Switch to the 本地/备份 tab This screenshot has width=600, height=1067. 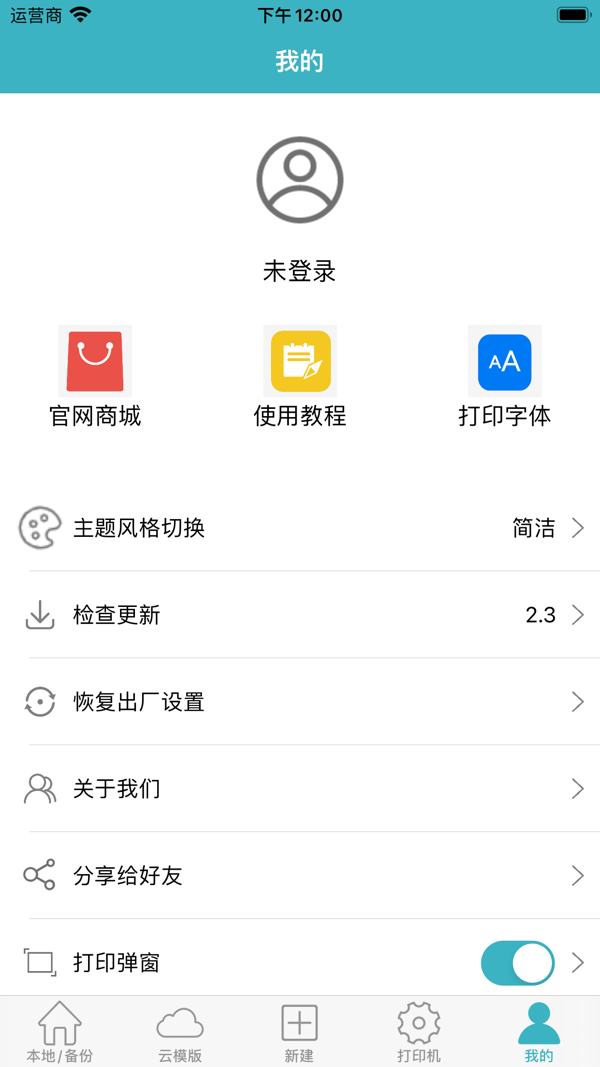[x=60, y=1032]
